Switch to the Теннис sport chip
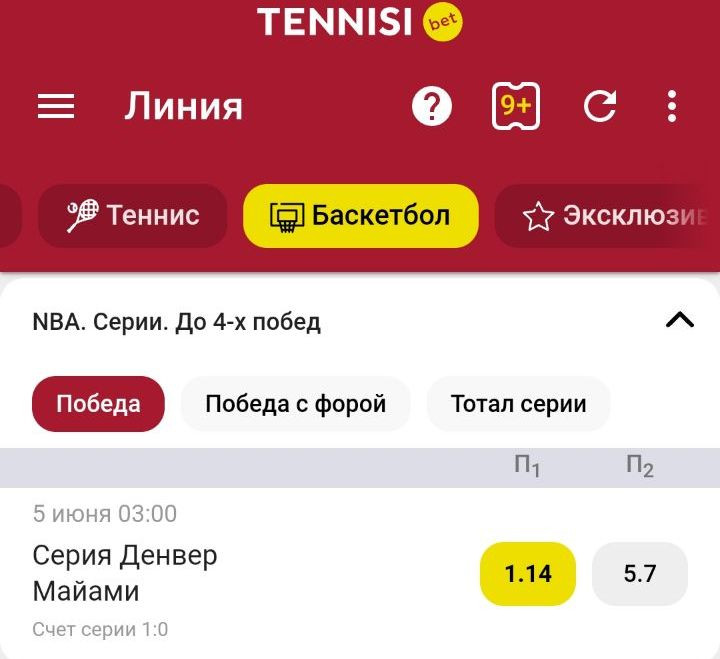 click(133, 215)
